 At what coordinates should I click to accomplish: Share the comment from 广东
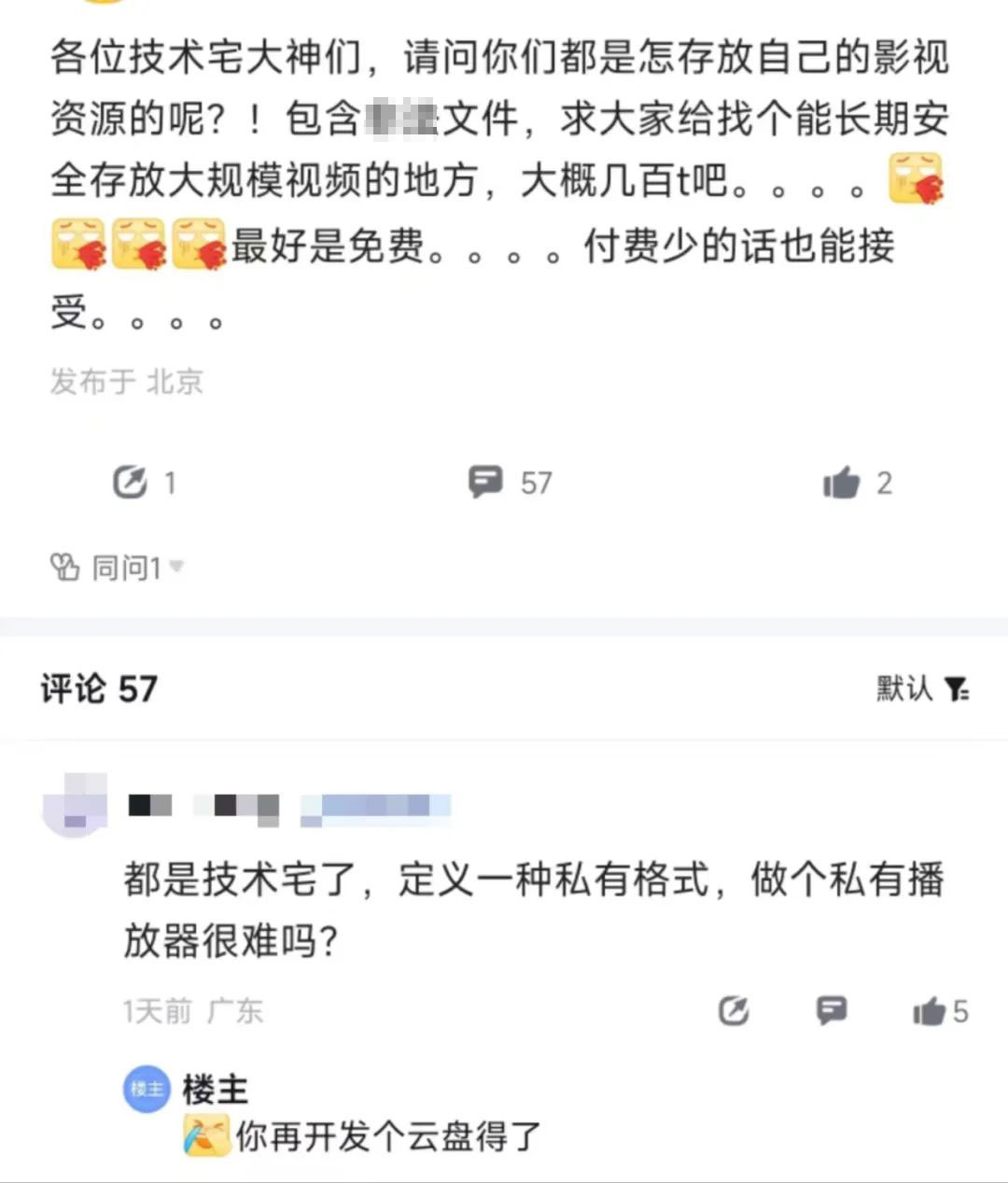click(734, 1010)
